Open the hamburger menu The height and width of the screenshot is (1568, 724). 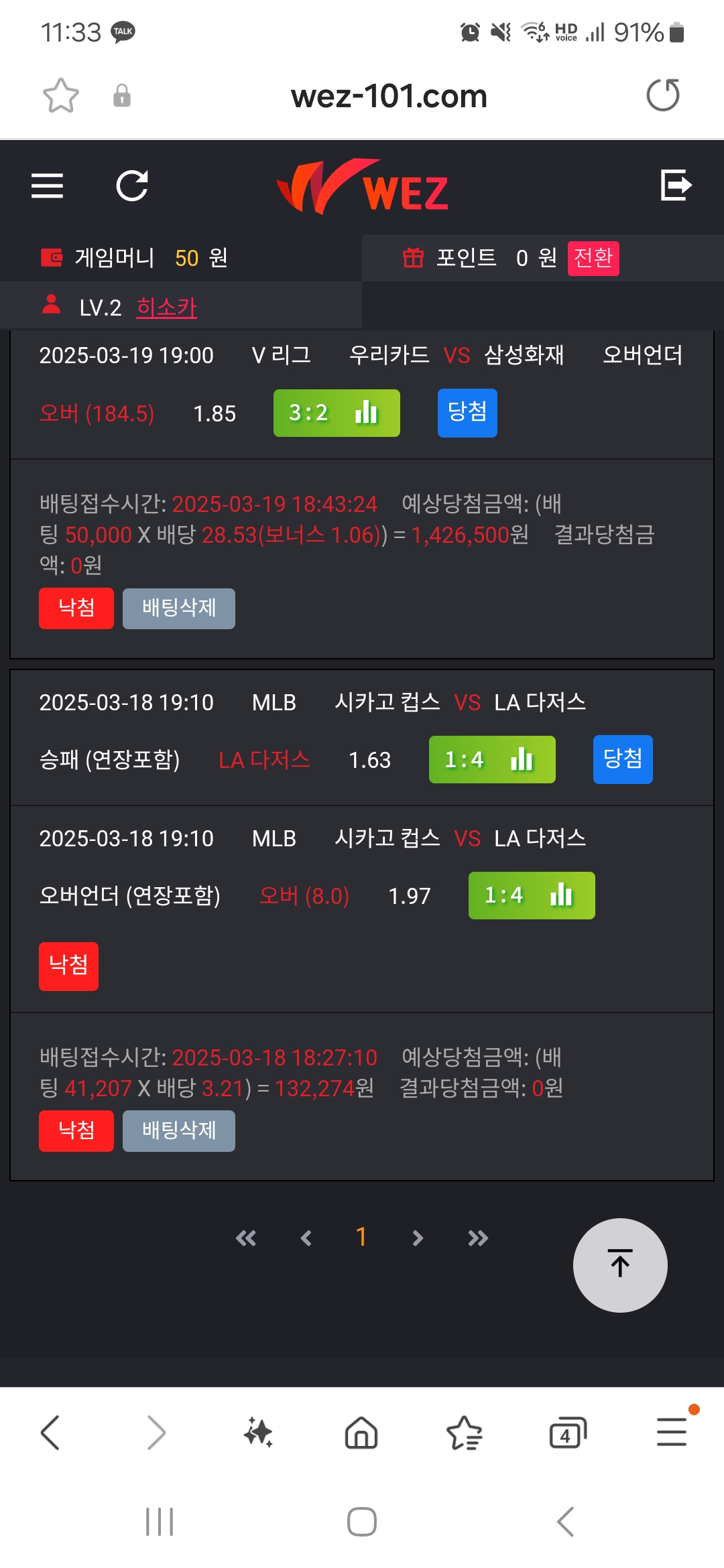point(47,186)
